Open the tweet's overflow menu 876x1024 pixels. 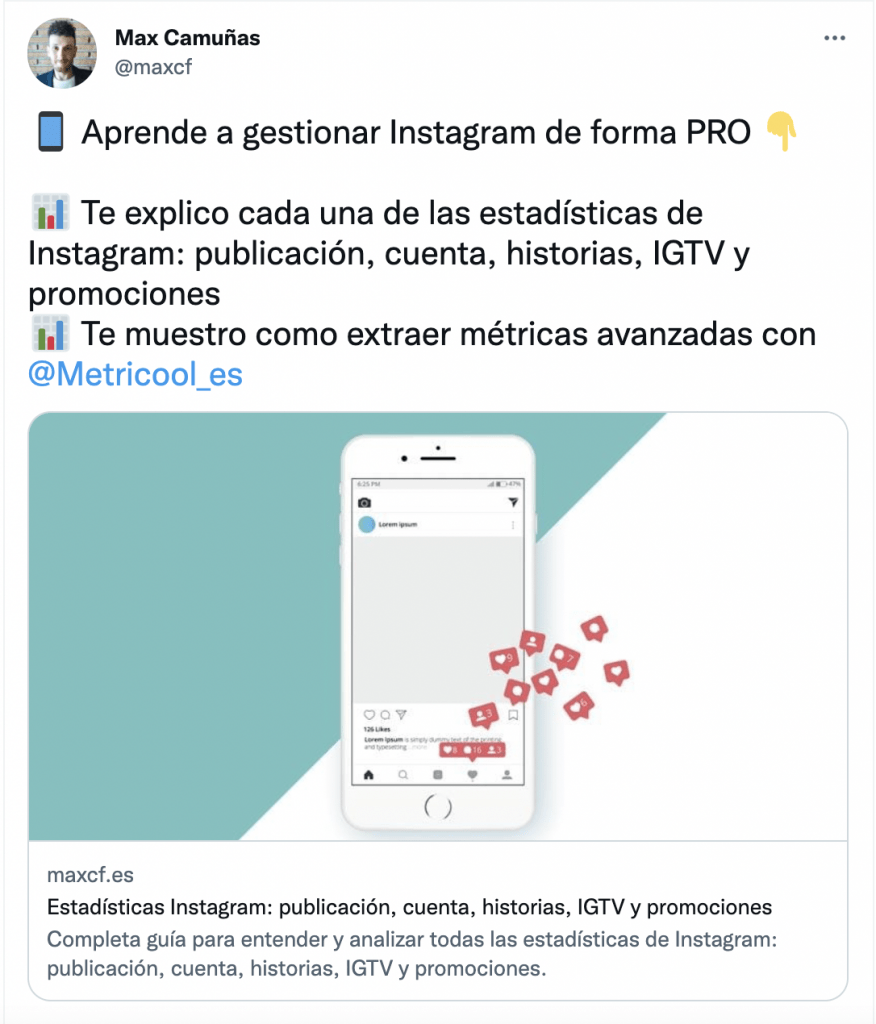[x=834, y=38]
